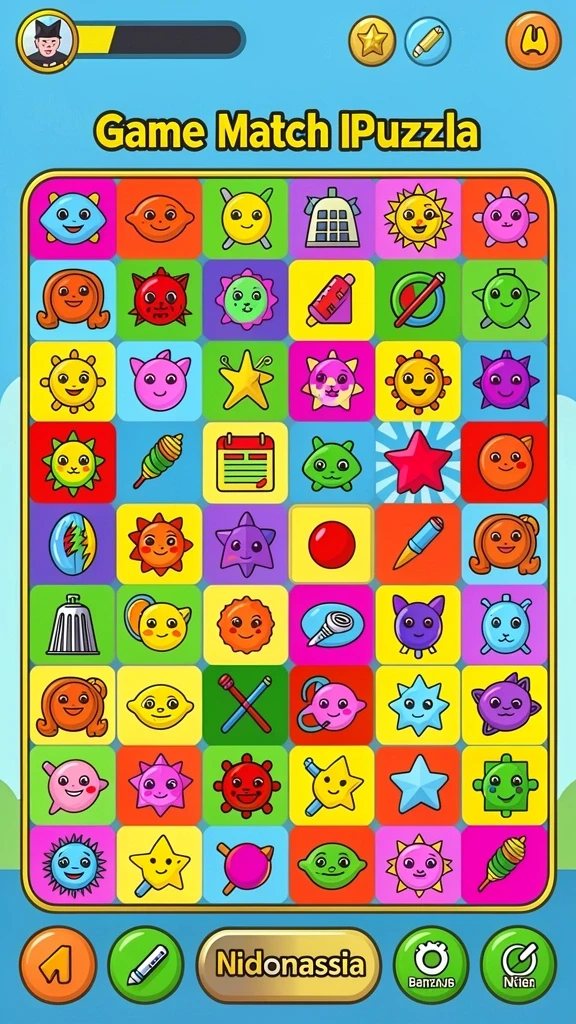Tap the gold star button at top

[x=372, y=40]
